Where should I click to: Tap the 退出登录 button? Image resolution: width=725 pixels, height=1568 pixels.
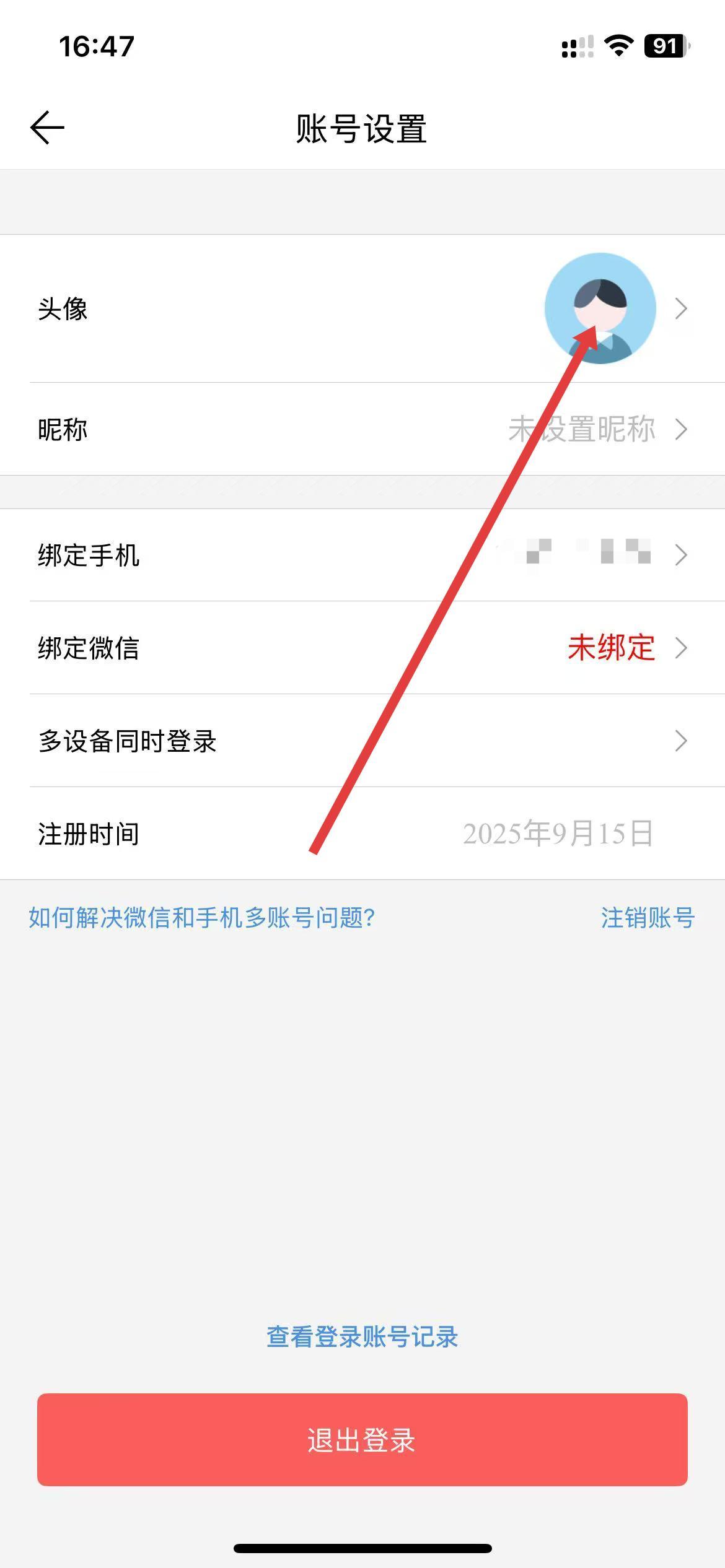click(362, 1440)
